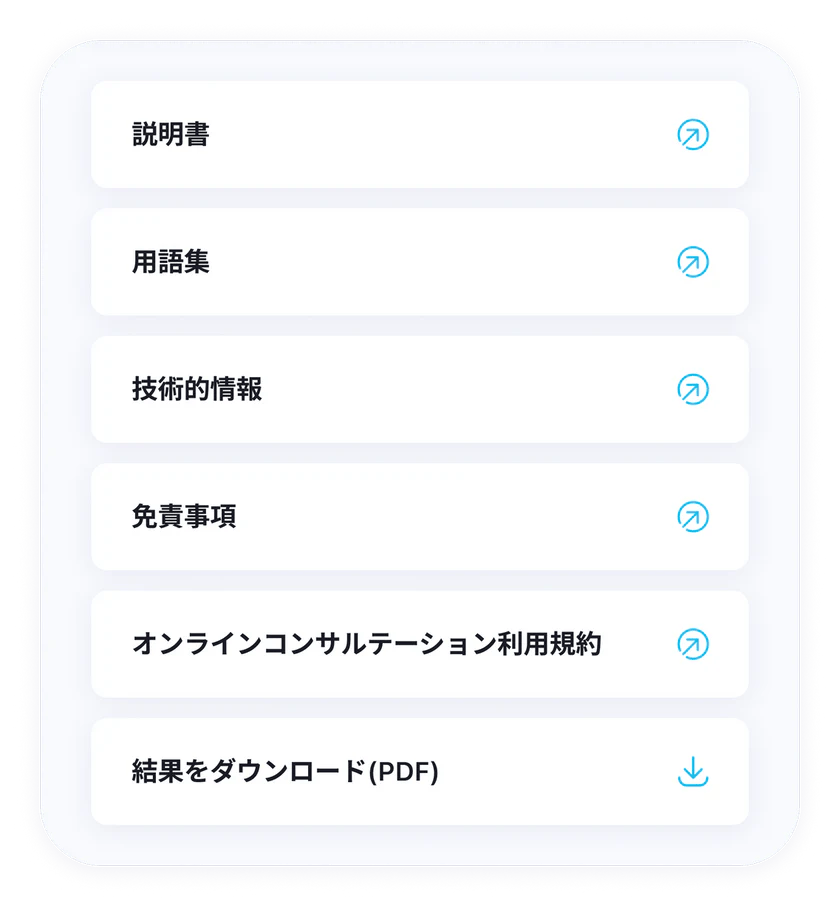
Task: Open the 免責事項 disclaimer row
Action: point(419,516)
